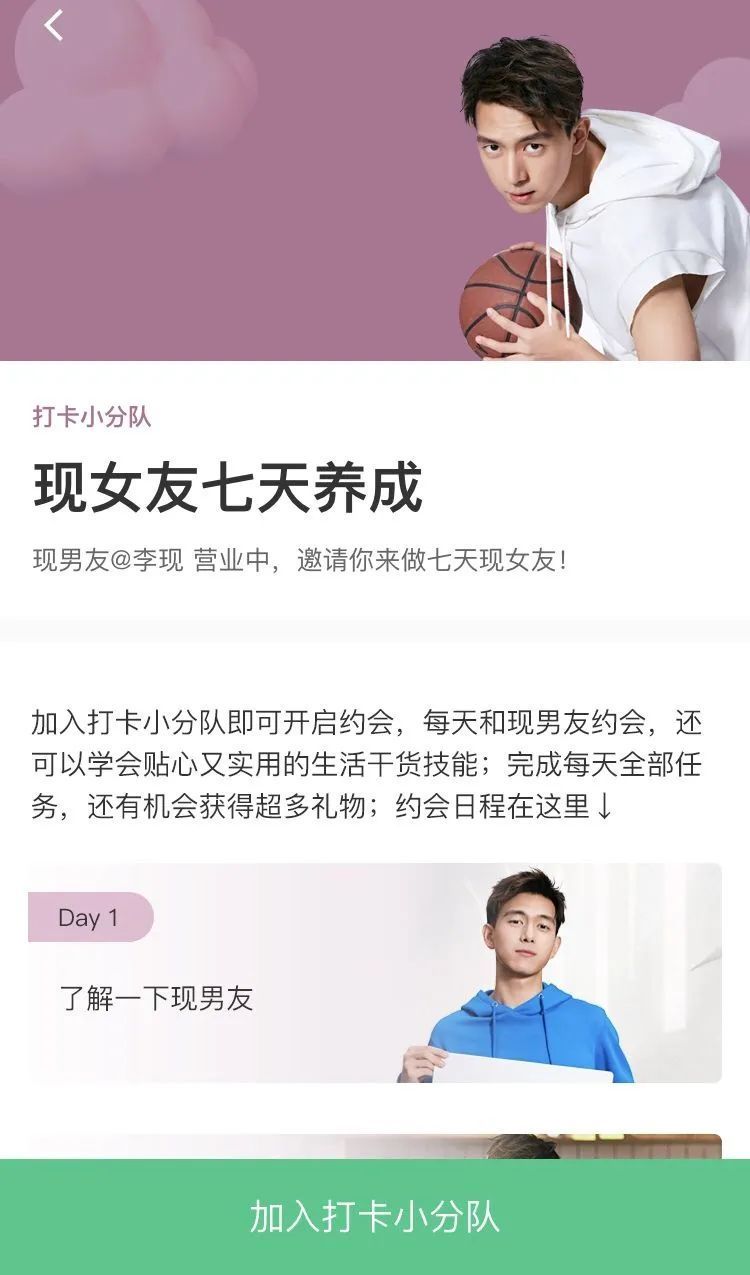Open the Day 1 了解一下现男友 card
Screen dimensions: 750x1275
click(x=375, y=972)
